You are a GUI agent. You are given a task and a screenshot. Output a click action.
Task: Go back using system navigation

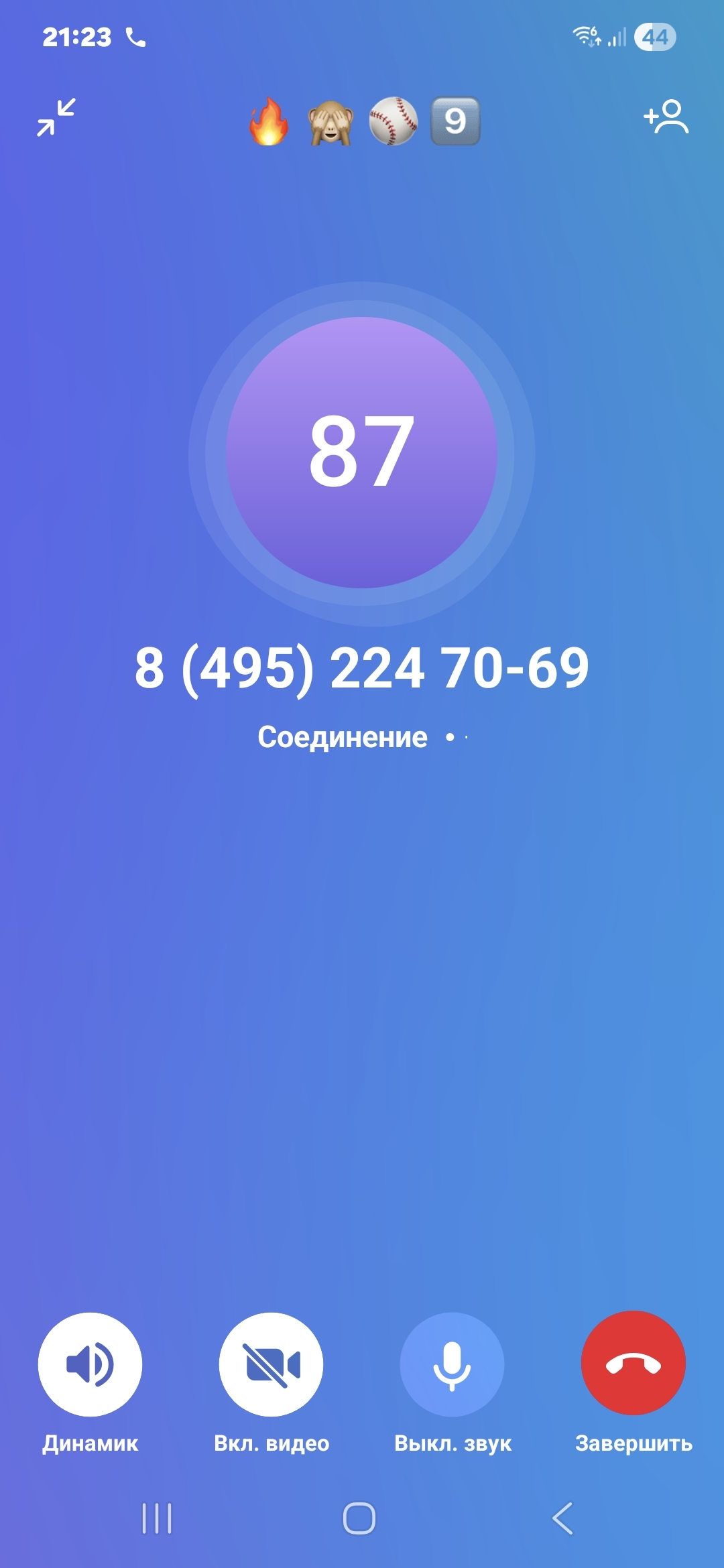point(562,1518)
